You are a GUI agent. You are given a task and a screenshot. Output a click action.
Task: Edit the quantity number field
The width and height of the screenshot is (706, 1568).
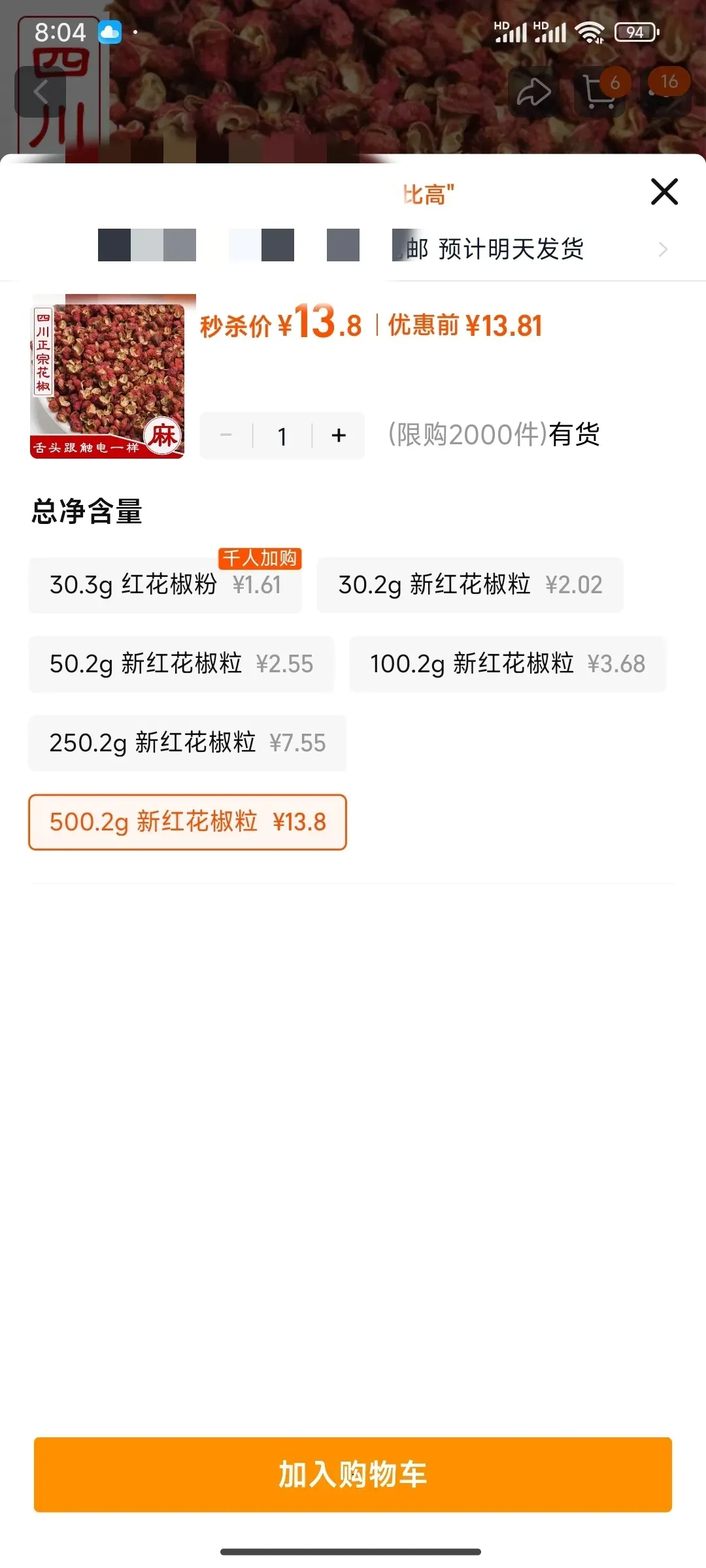282,436
